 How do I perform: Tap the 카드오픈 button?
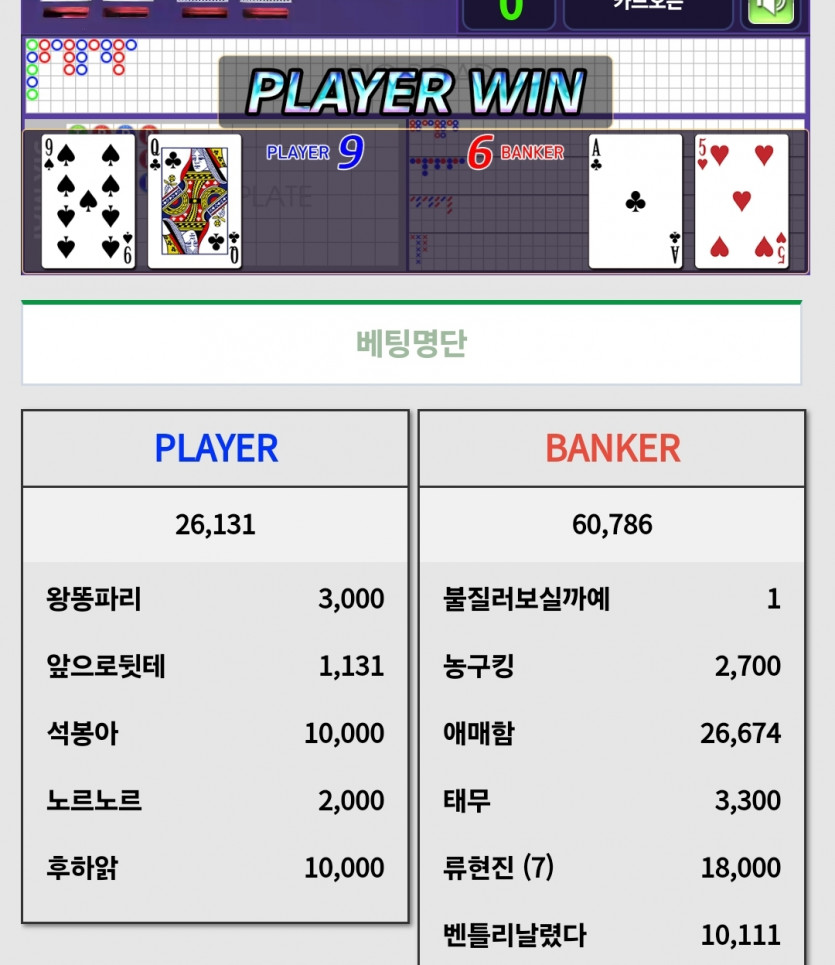(x=648, y=10)
